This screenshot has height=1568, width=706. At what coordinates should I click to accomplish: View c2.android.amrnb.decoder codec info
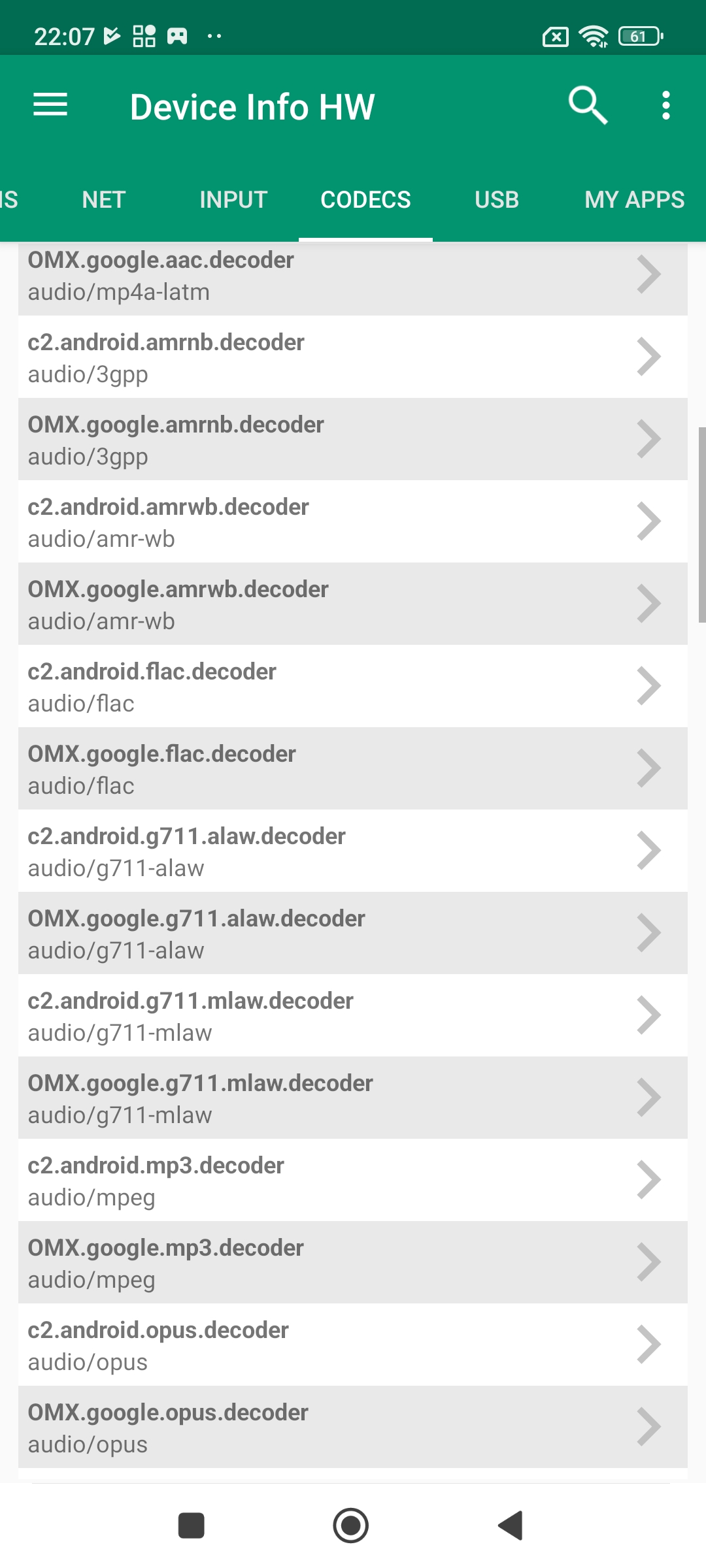(x=353, y=357)
